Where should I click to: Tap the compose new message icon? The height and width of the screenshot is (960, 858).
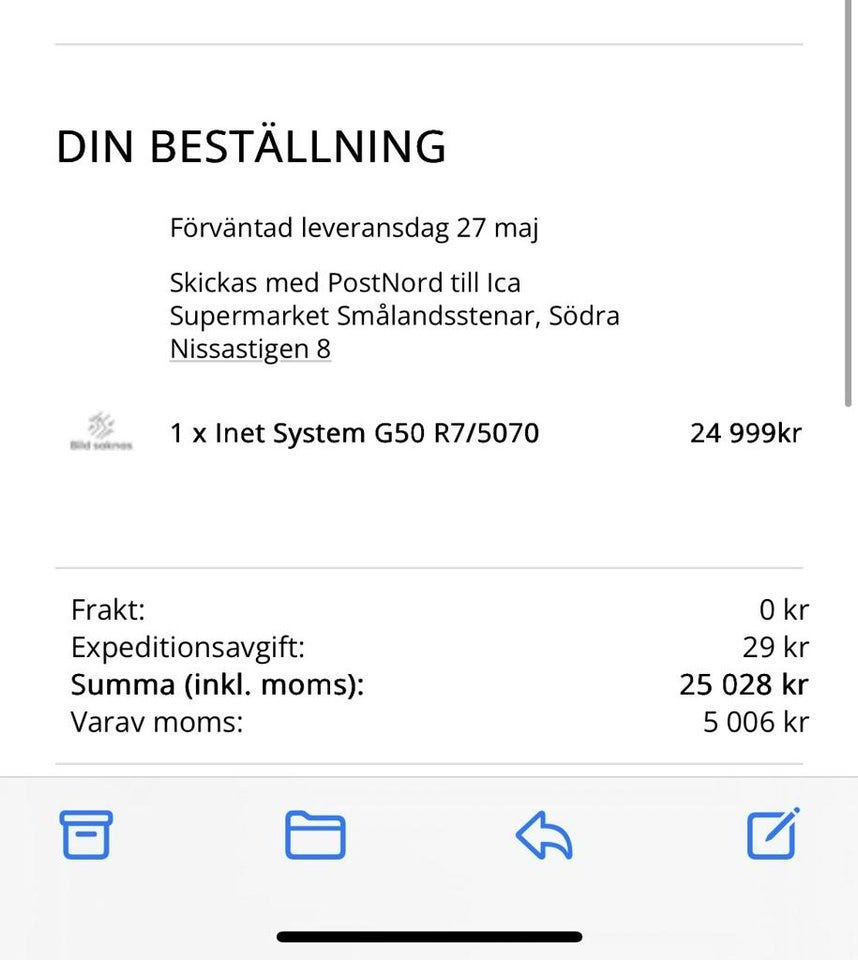[x=772, y=835]
